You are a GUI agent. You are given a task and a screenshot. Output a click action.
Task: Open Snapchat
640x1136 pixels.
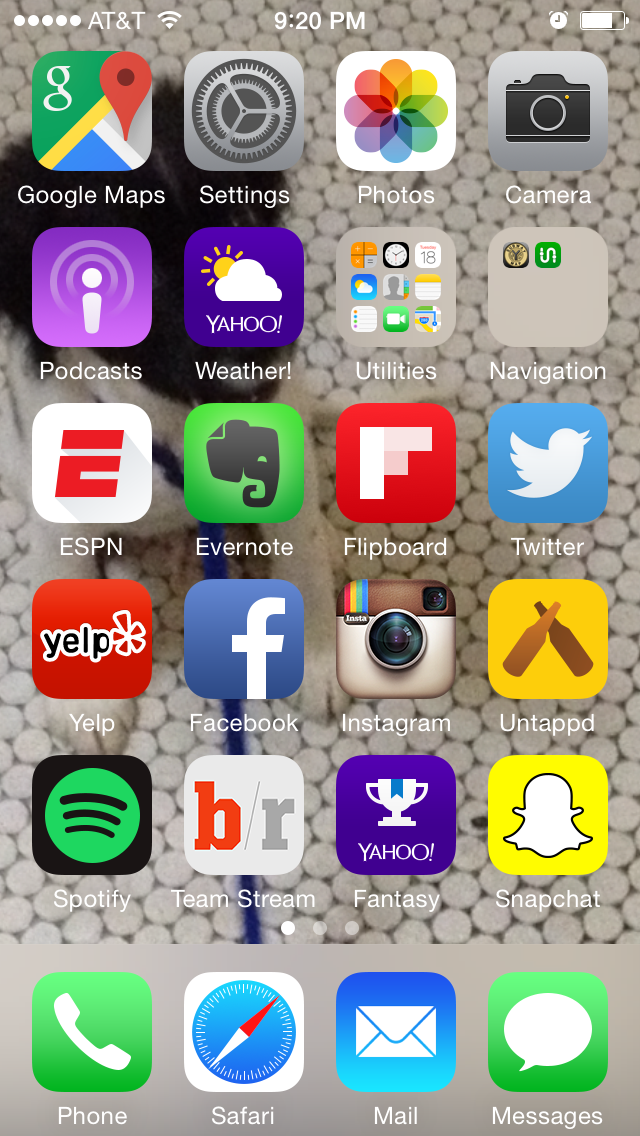[548, 815]
